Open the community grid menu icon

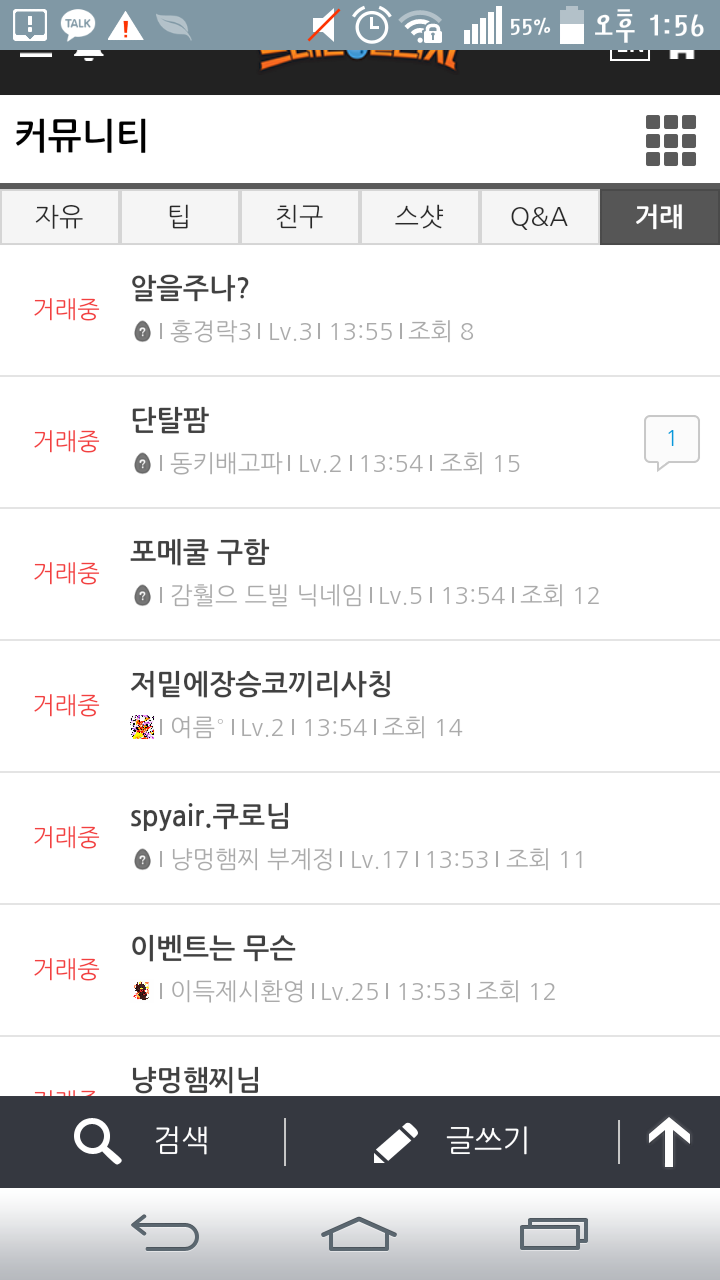(x=670, y=140)
